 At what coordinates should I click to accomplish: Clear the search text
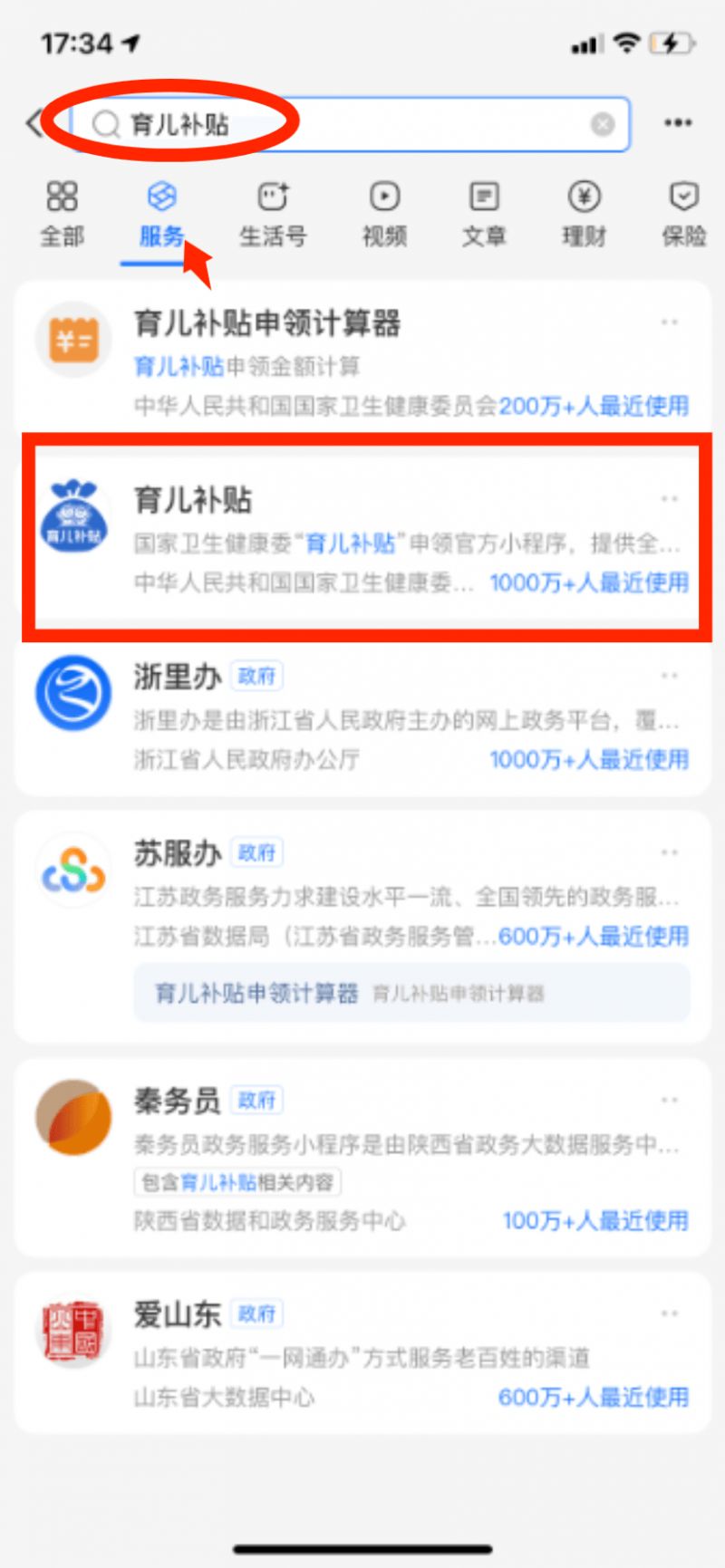tap(603, 124)
